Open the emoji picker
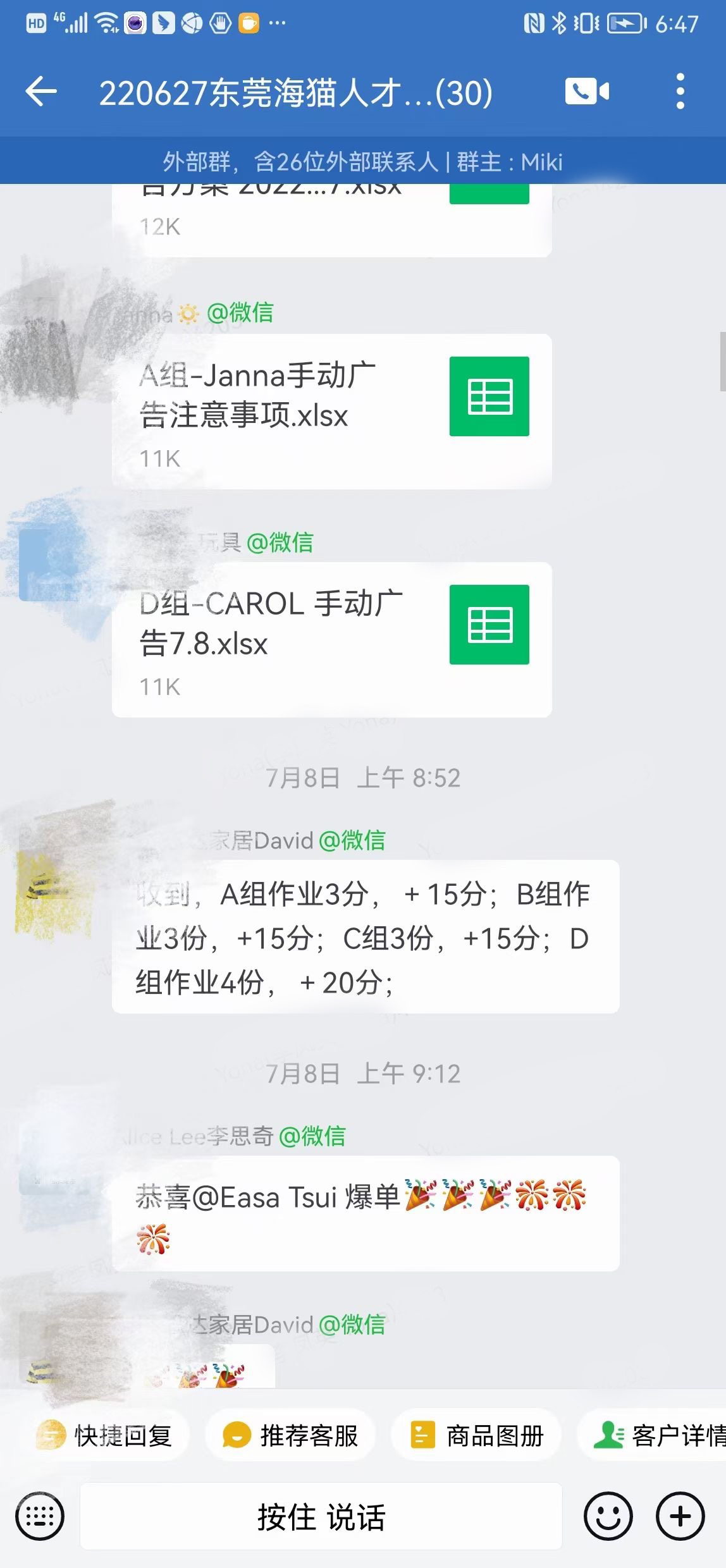The image size is (726, 1568). (x=608, y=1516)
